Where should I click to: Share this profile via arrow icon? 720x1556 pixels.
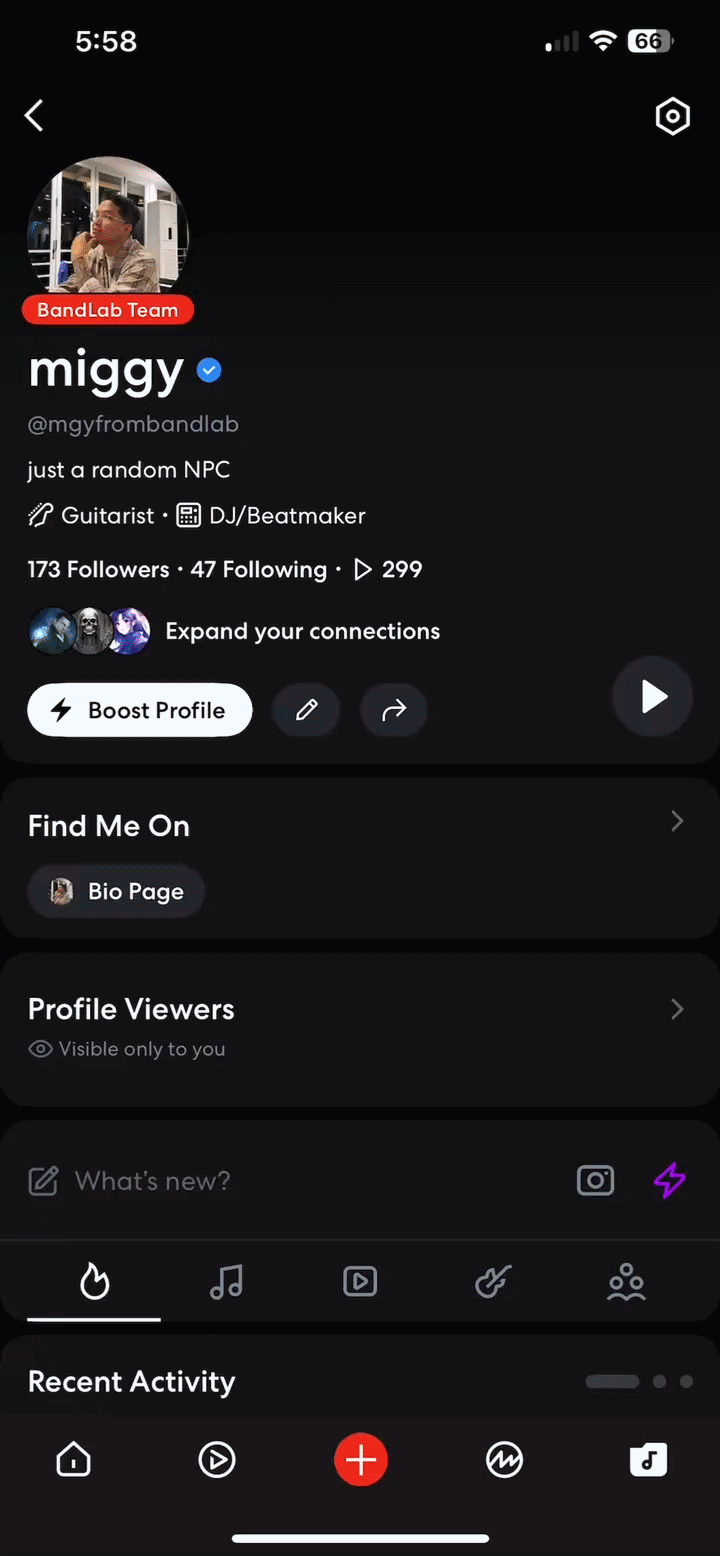point(394,710)
